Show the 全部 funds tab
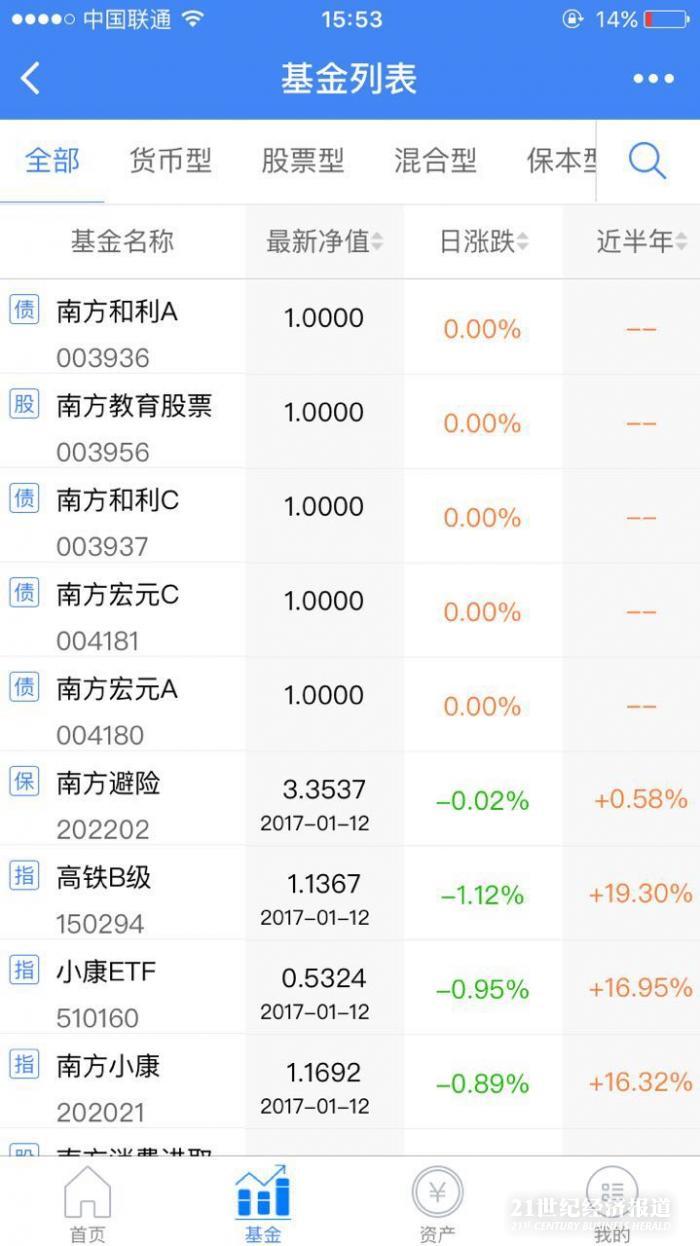Image resolution: width=700 pixels, height=1246 pixels. coord(52,161)
